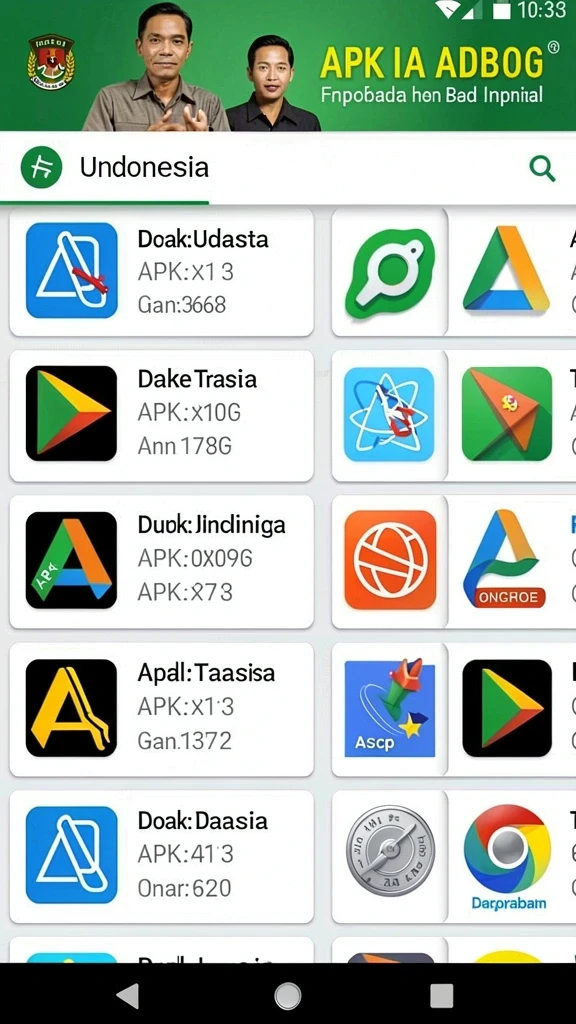This screenshot has height=1024, width=576.
Task: Select the Ascp app icon
Action: (390, 709)
